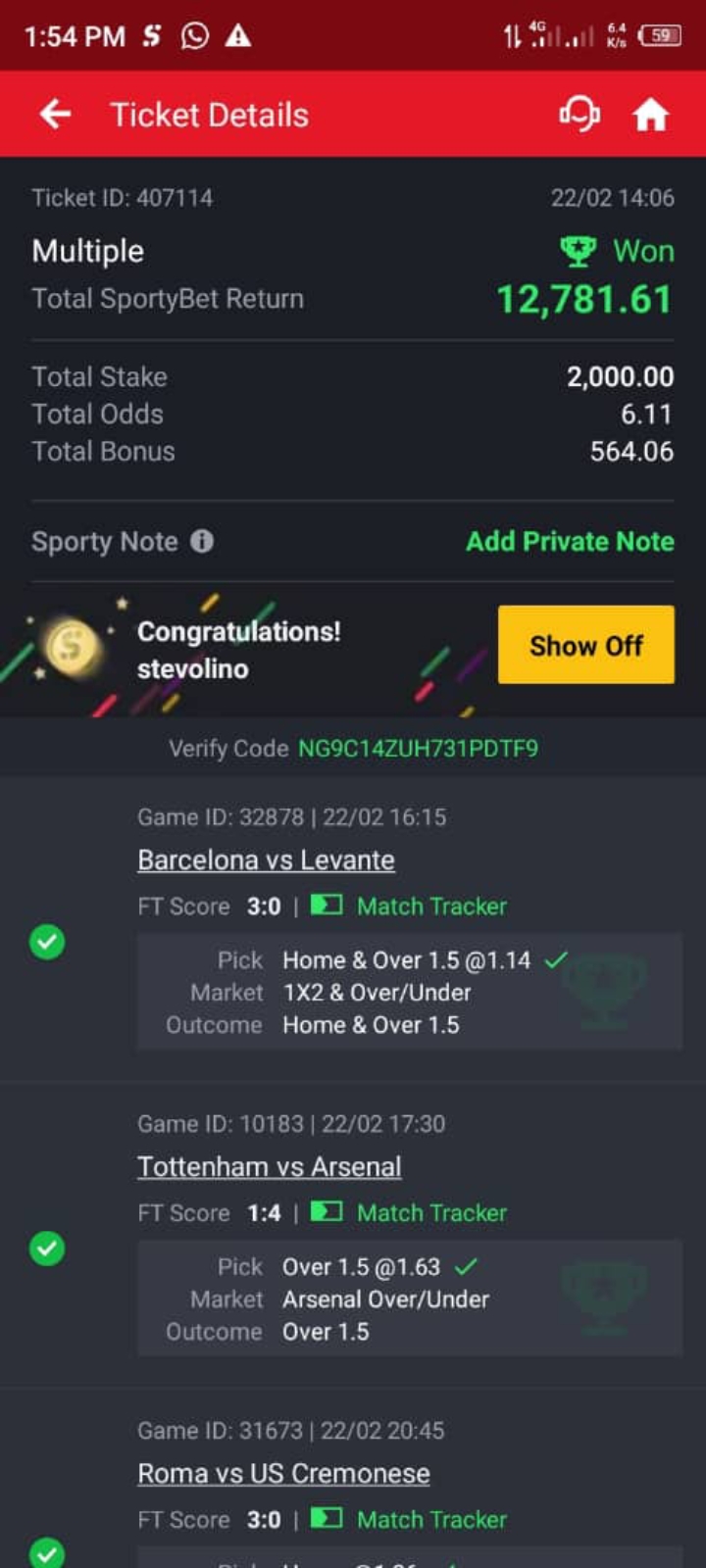This screenshot has width=706, height=1568.
Task: Tap the trophy icon next to Won status
Action: (x=579, y=251)
